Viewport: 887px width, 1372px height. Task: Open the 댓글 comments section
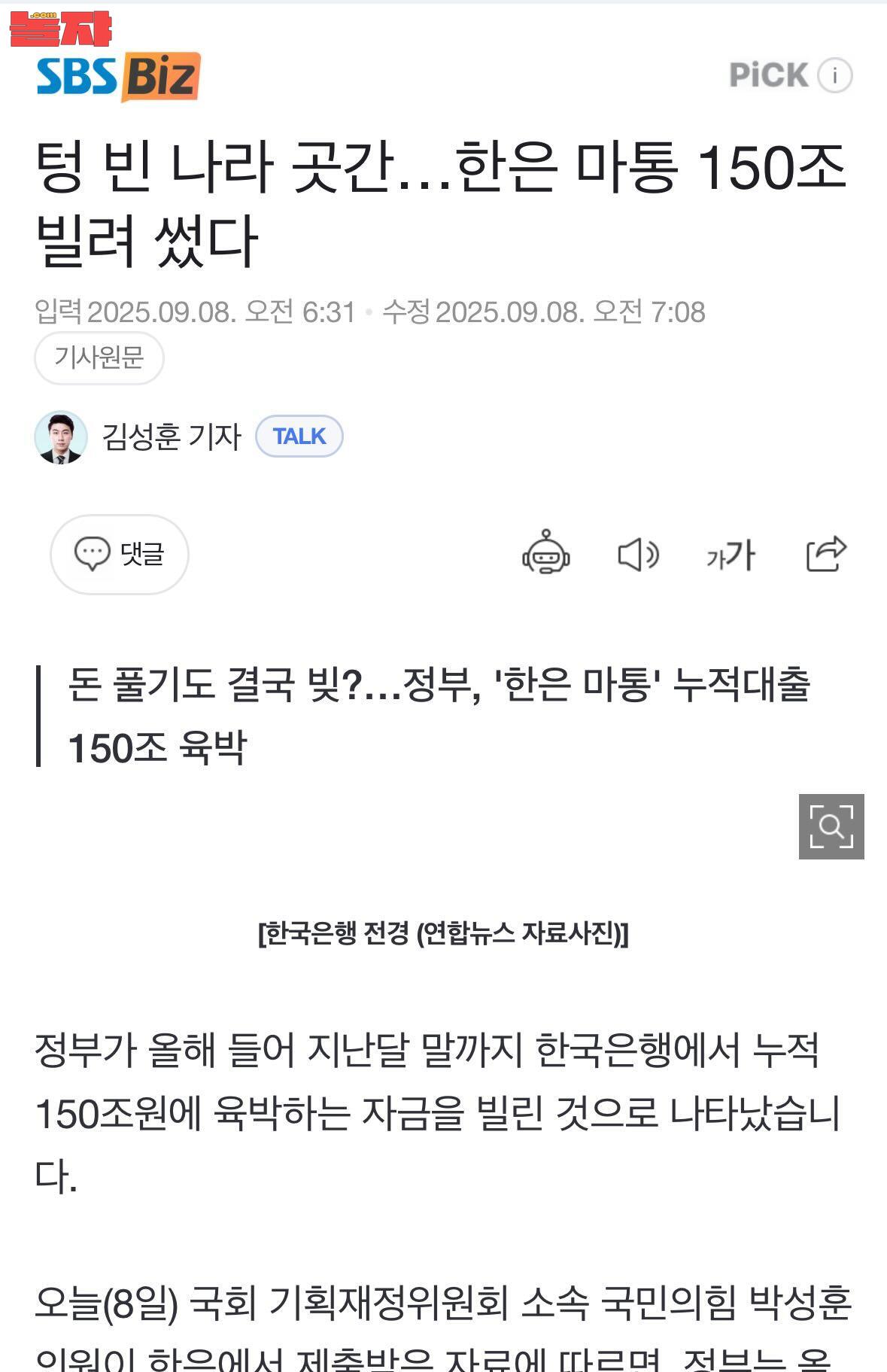[x=119, y=555]
